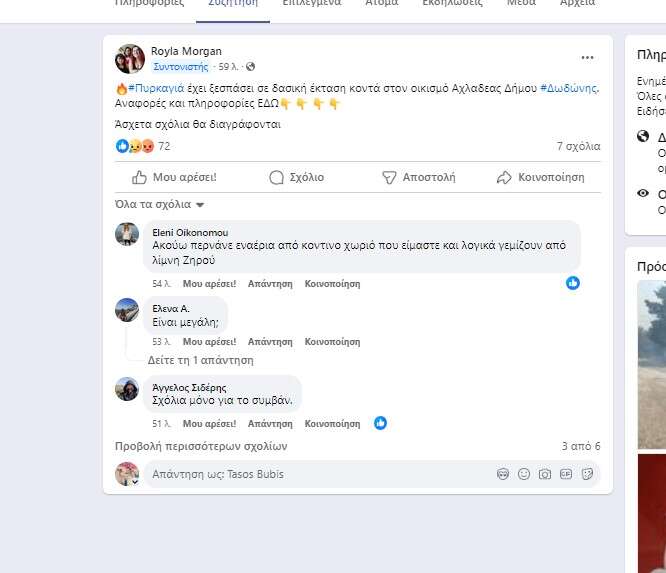Image resolution: width=666 pixels, height=573 pixels.
Task: Switch to the Άτομα tab
Action: pyautogui.click(x=381, y=3)
